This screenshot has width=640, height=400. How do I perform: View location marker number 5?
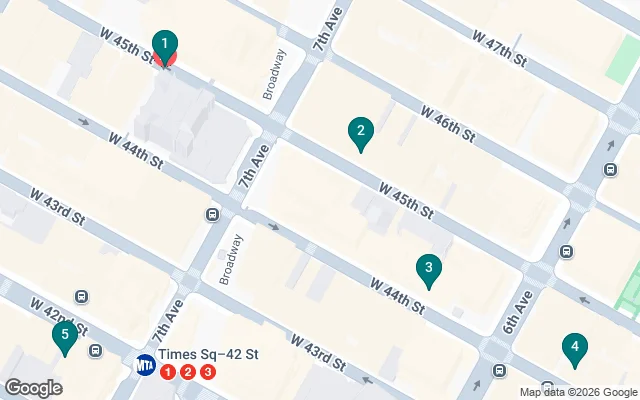pos(65,336)
